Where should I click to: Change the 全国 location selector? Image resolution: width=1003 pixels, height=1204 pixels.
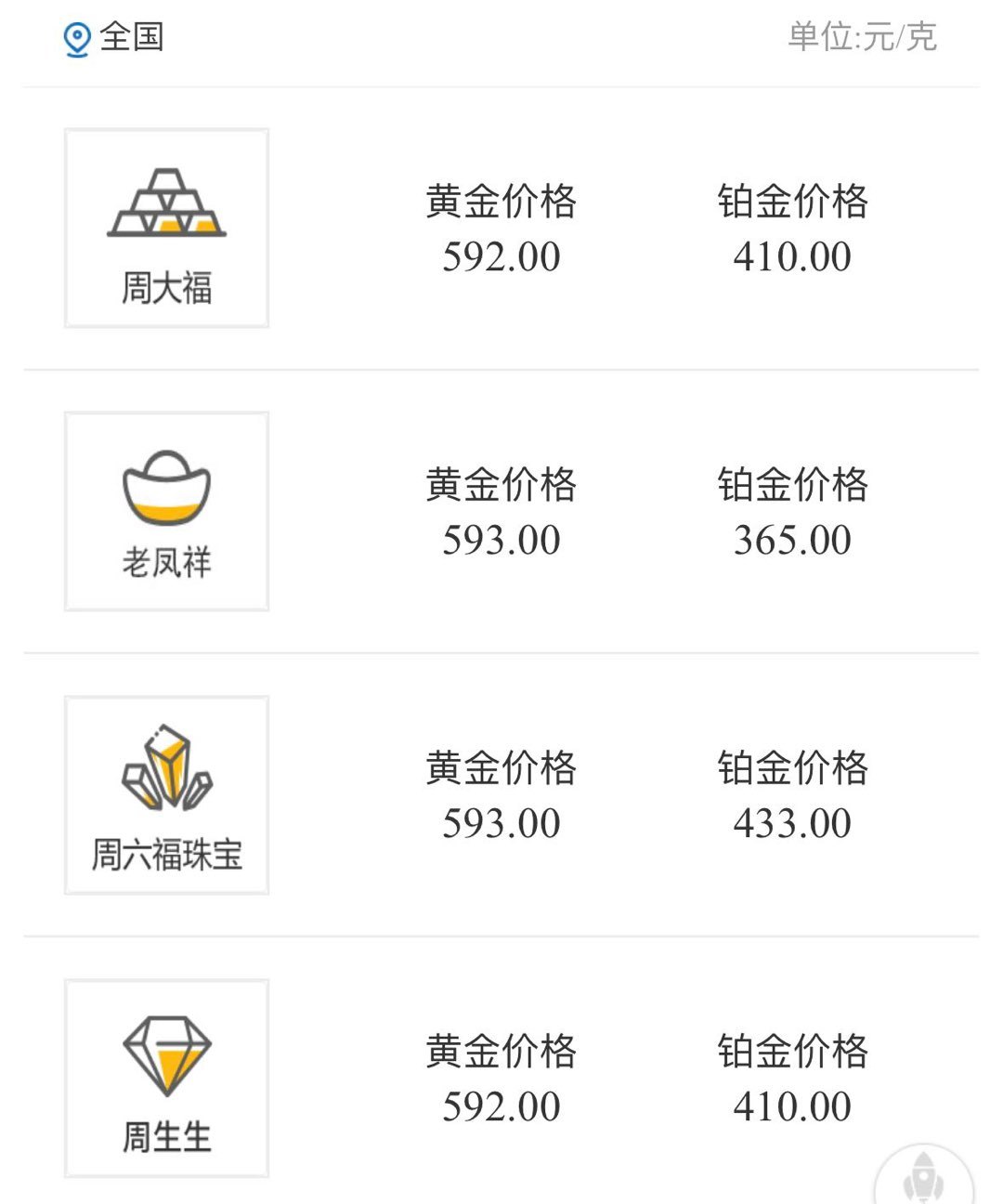click(114, 38)
